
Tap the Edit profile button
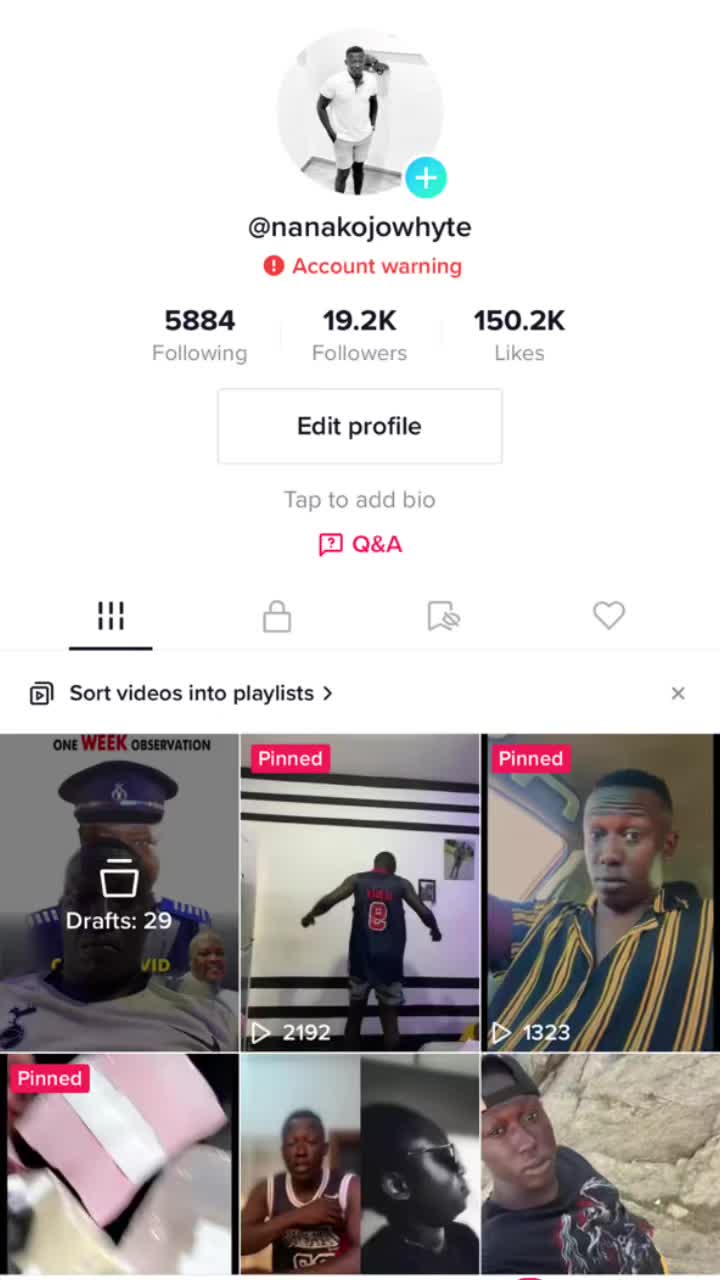pos(359,426)
